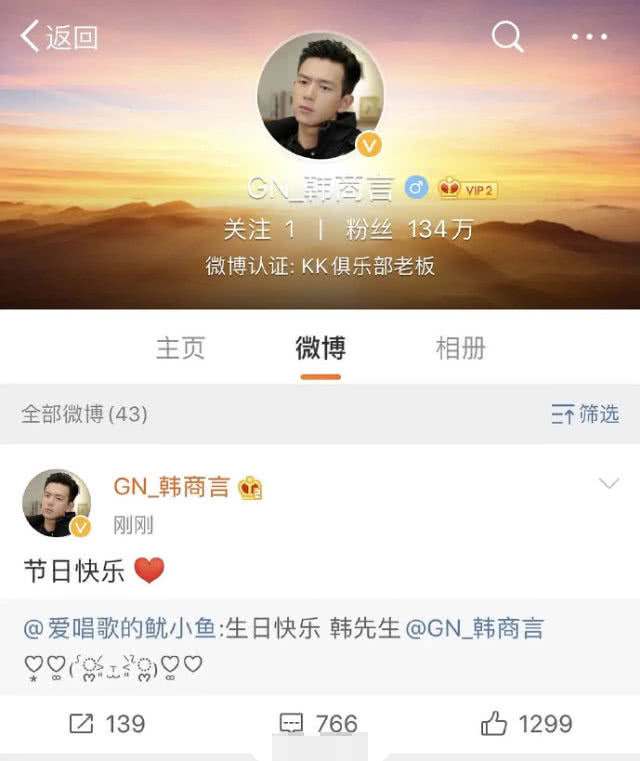Like the 节日快乐 post
The image size is (640, 761).
click(x=526, y=724)
